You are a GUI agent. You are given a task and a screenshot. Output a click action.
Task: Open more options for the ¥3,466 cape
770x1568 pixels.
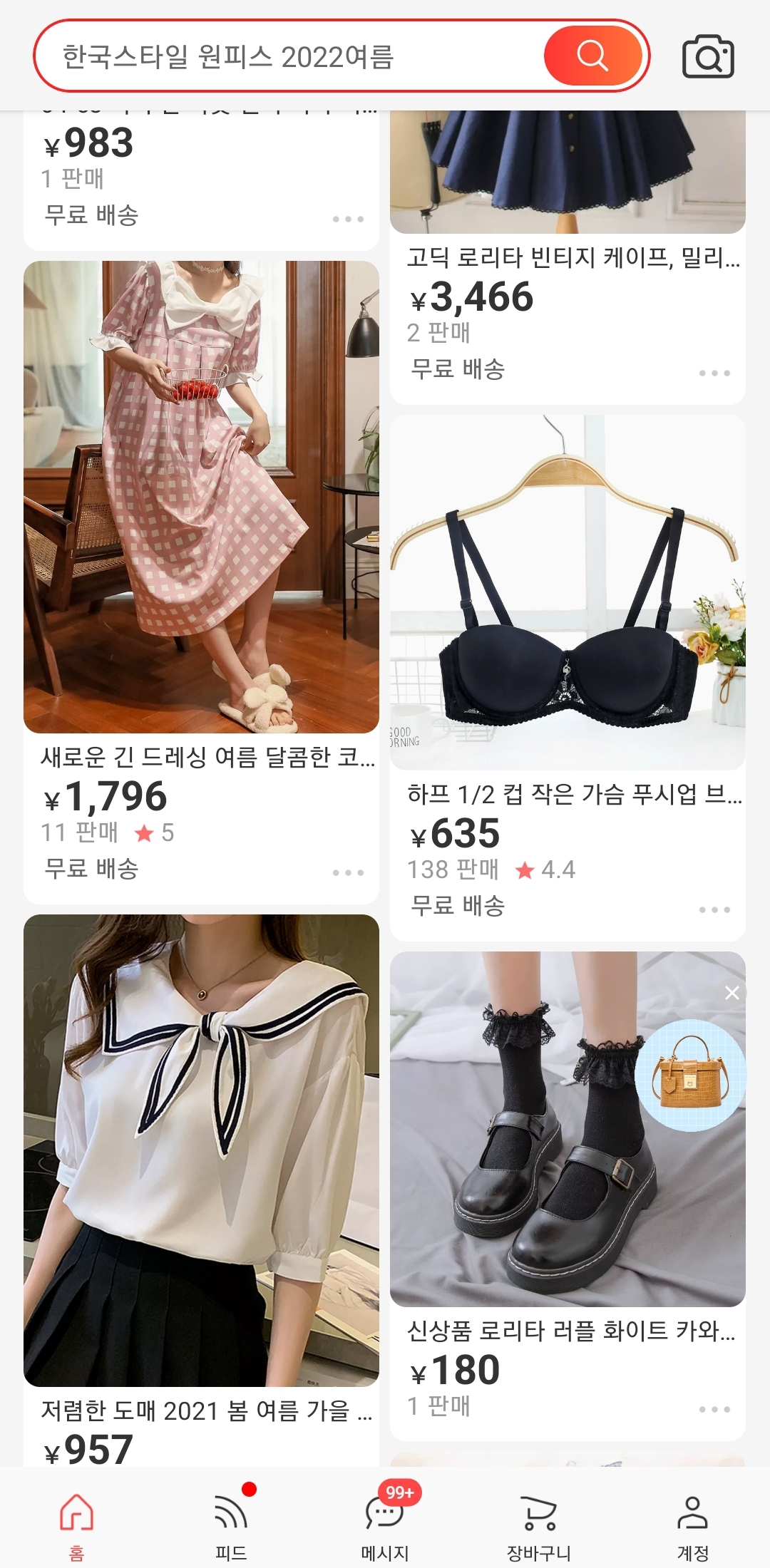(714, 373)
